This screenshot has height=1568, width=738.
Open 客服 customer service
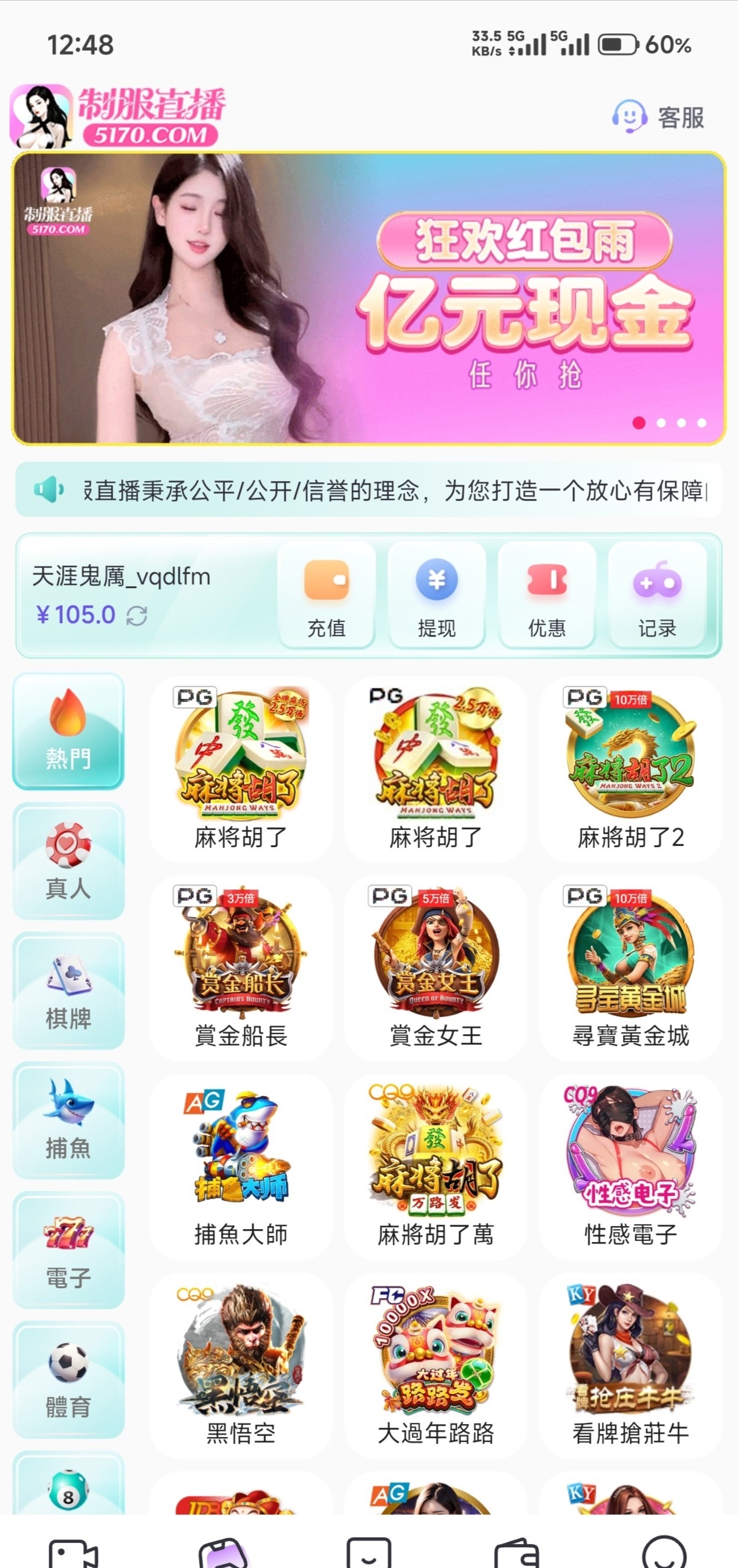click(x=659, y=117)
